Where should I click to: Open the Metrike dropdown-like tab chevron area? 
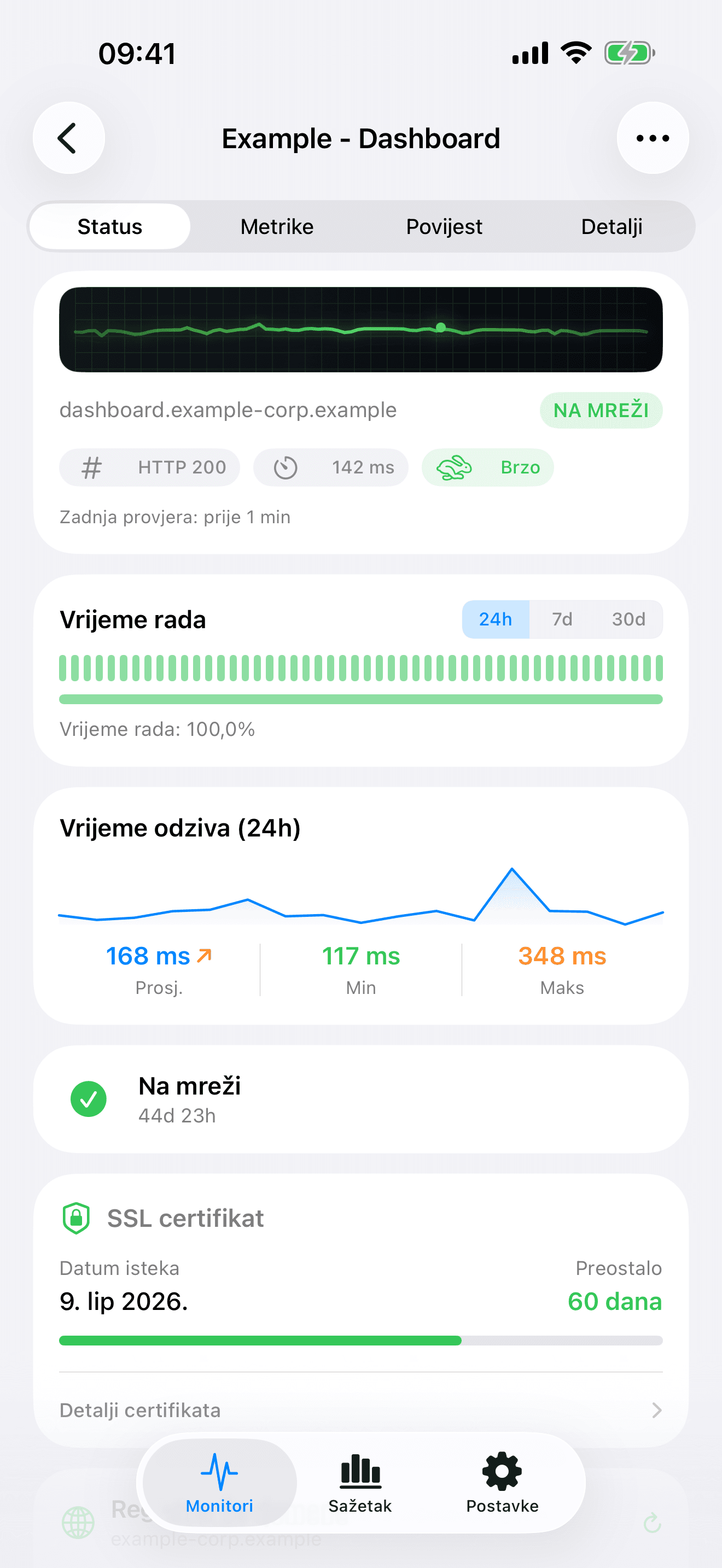(277, 226)
